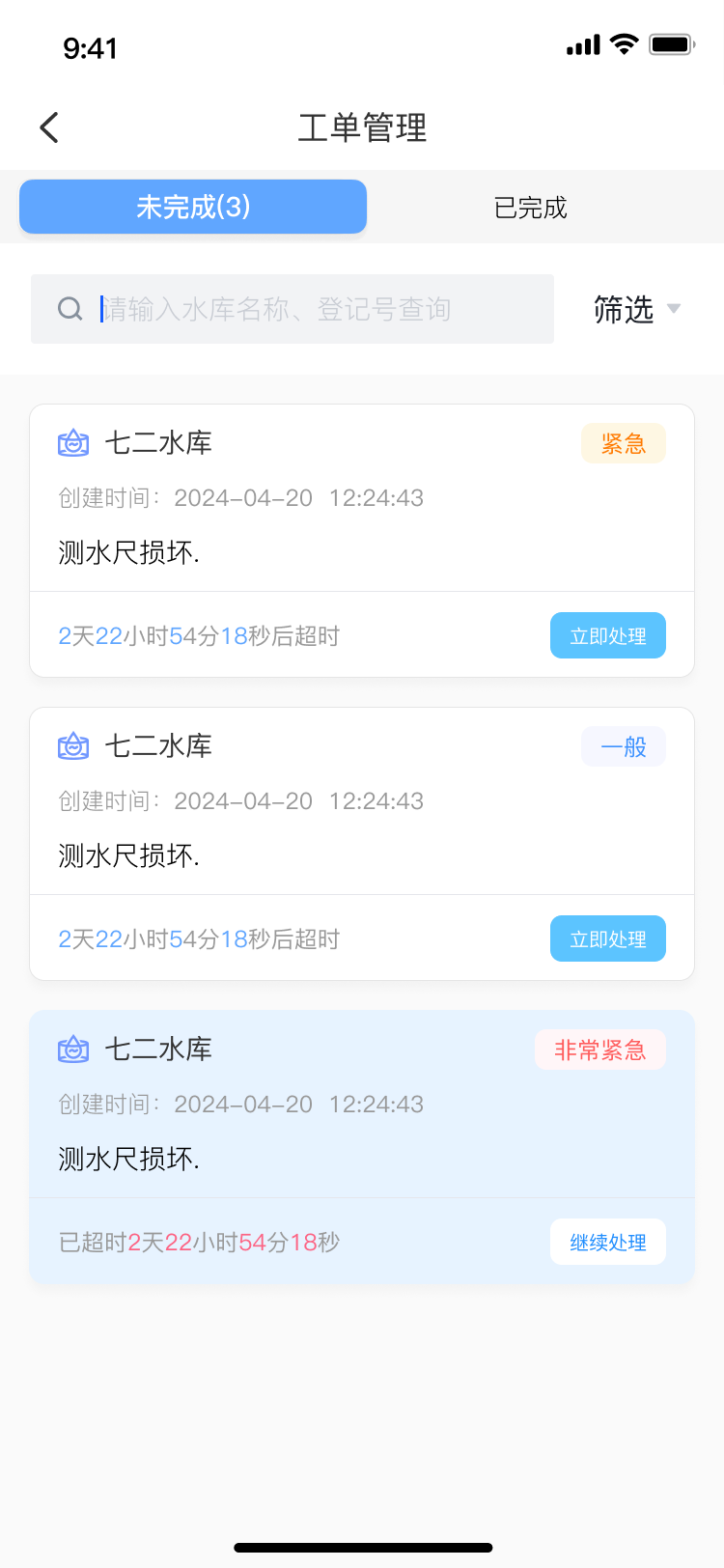Viewport: 724px width, 1568px height.
Task: Tap 立即处理 on the 紧急 work order
Action: click(x=608, y=636)
